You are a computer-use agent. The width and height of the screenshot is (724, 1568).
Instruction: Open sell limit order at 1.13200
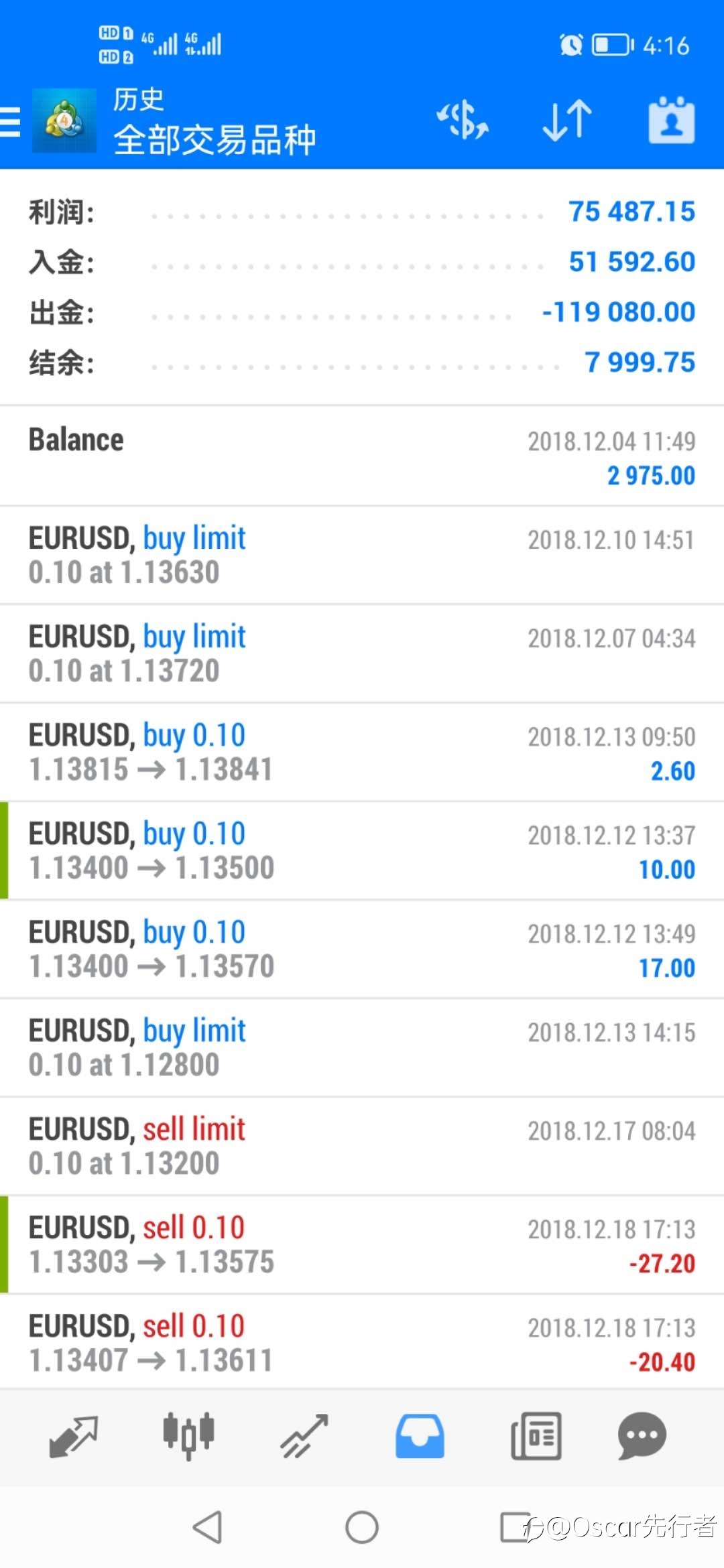tap(362, 1147)
